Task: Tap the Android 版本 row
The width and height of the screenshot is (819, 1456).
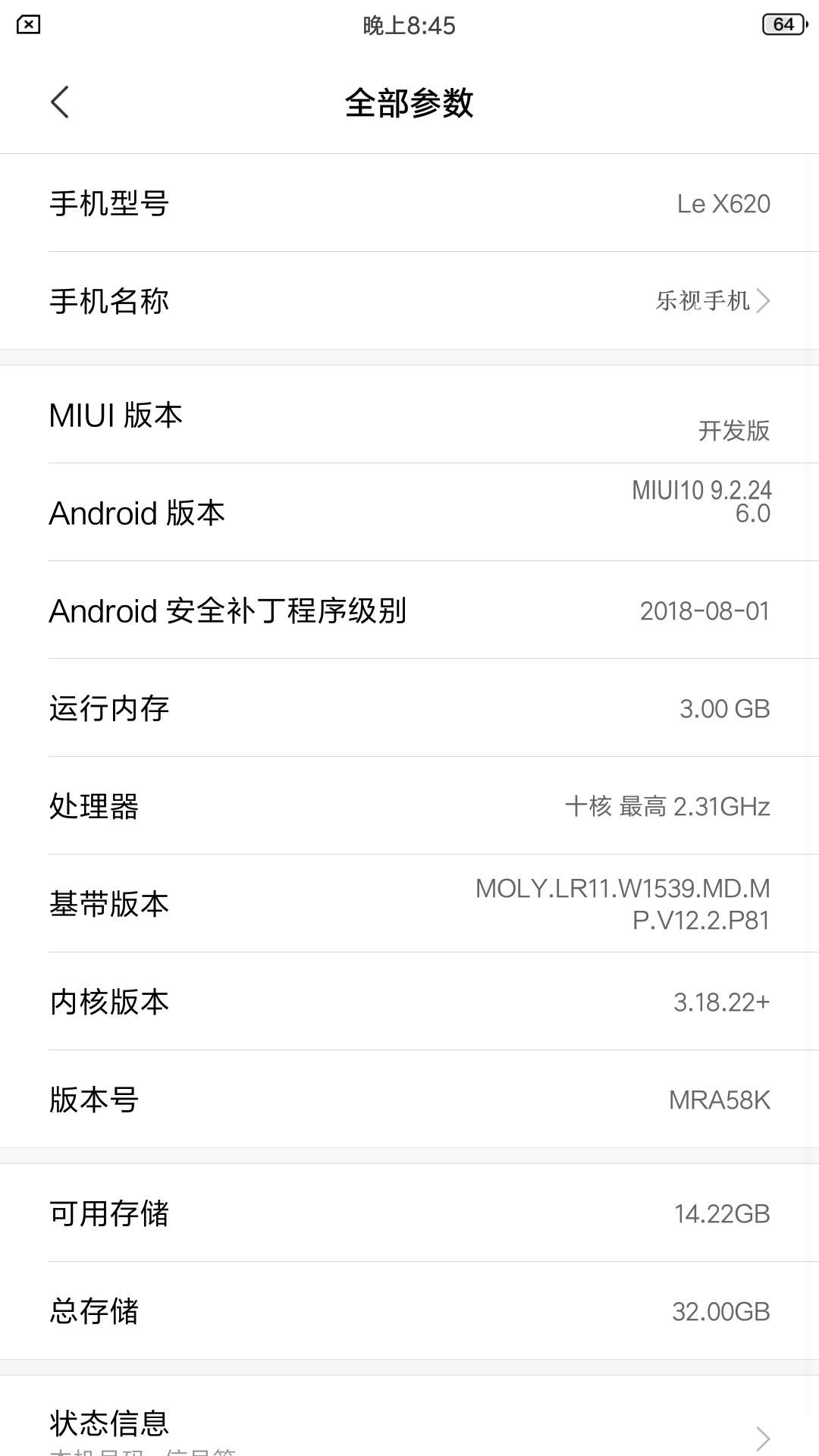Action: coord(409,513)
